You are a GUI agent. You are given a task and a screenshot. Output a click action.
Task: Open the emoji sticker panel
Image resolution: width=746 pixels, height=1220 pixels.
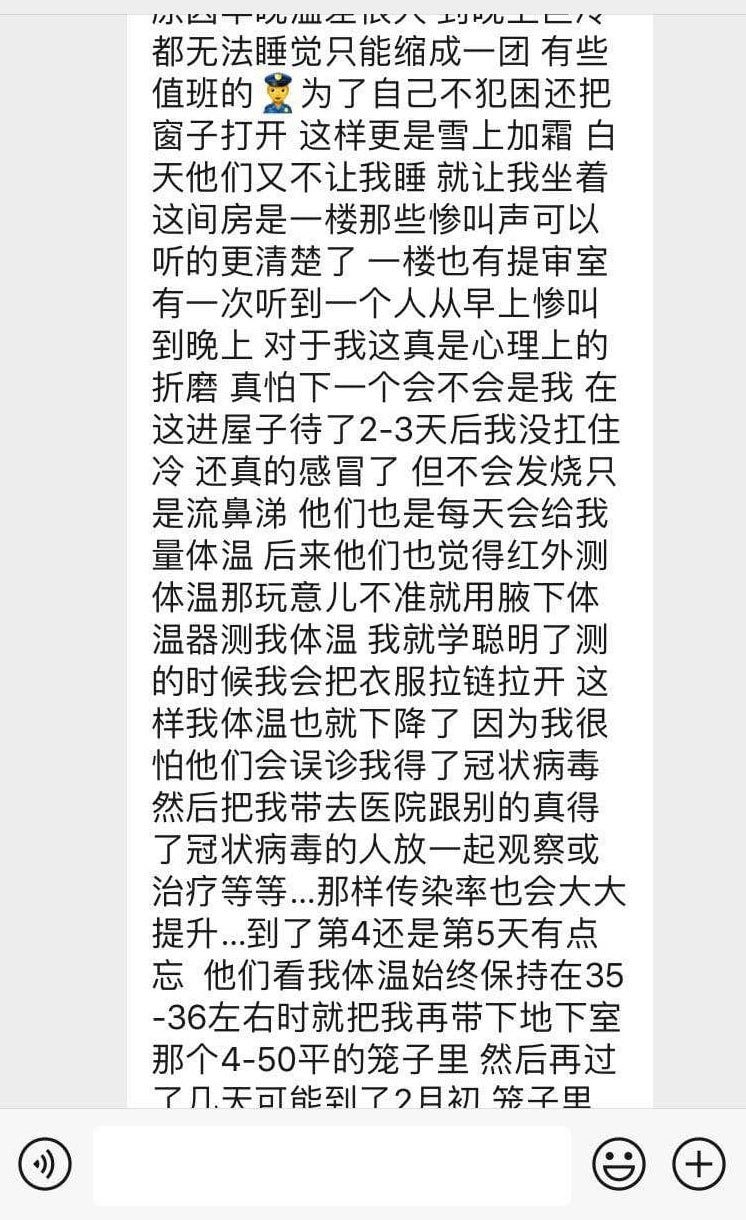(x=619, y=1164)
